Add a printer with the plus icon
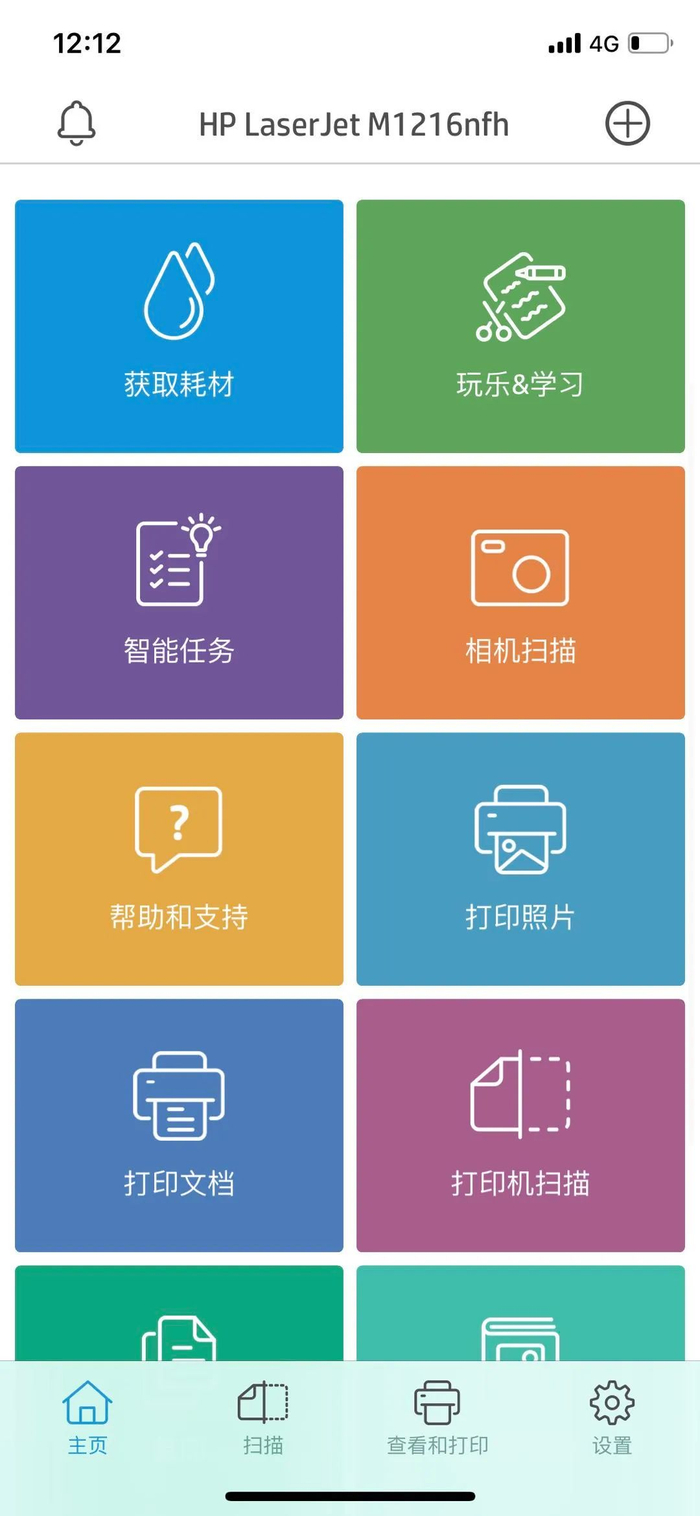 (627, 124)
